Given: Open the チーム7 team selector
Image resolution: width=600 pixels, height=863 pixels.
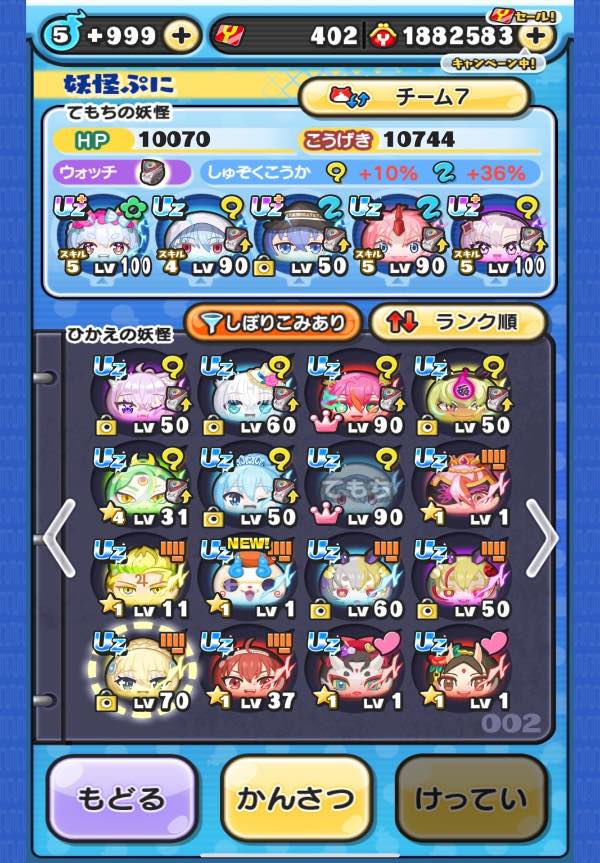Looking at the screenshot, I should click(414, 97).
